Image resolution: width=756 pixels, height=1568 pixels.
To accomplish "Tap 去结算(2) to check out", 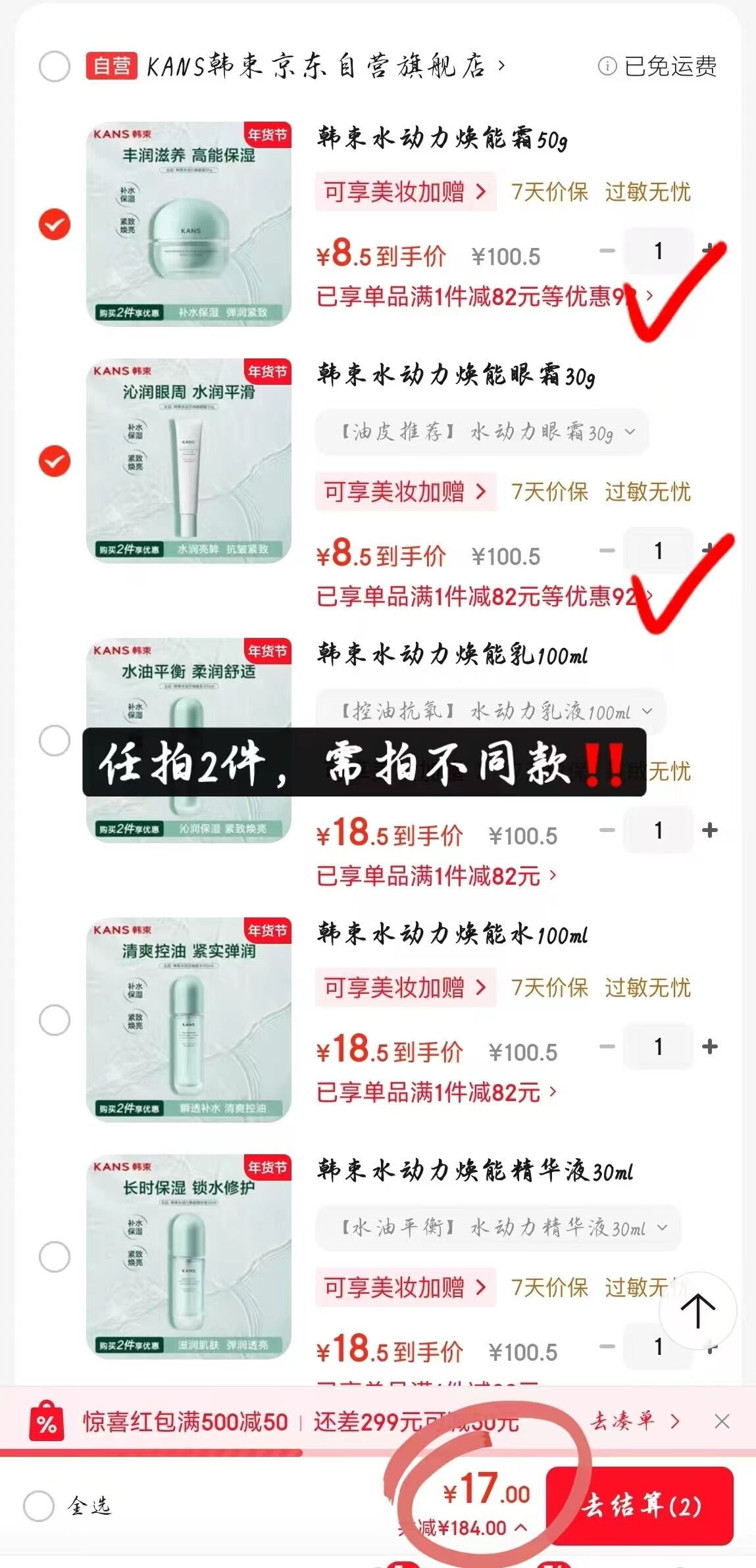I will [640, 1506].
